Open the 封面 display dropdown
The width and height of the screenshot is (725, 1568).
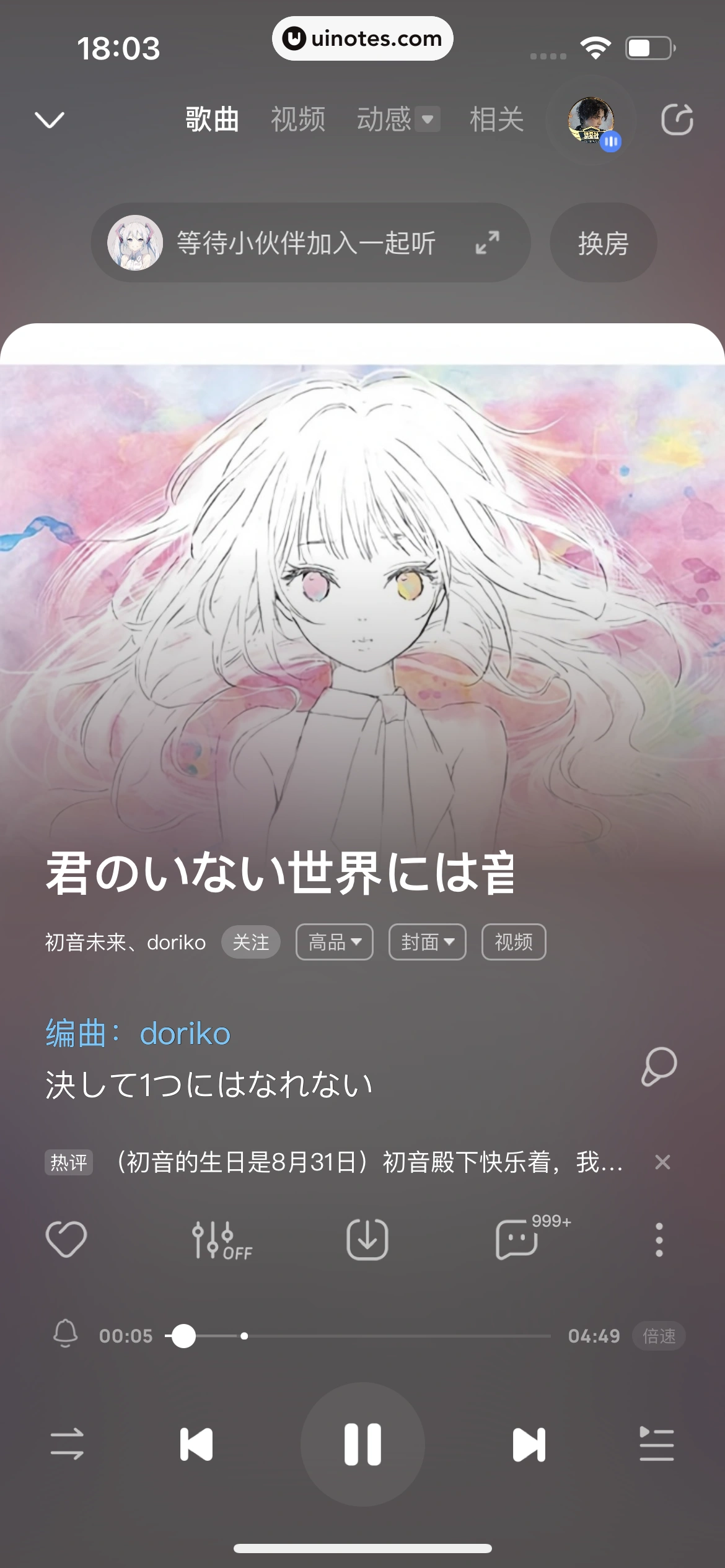click(428, 943)
